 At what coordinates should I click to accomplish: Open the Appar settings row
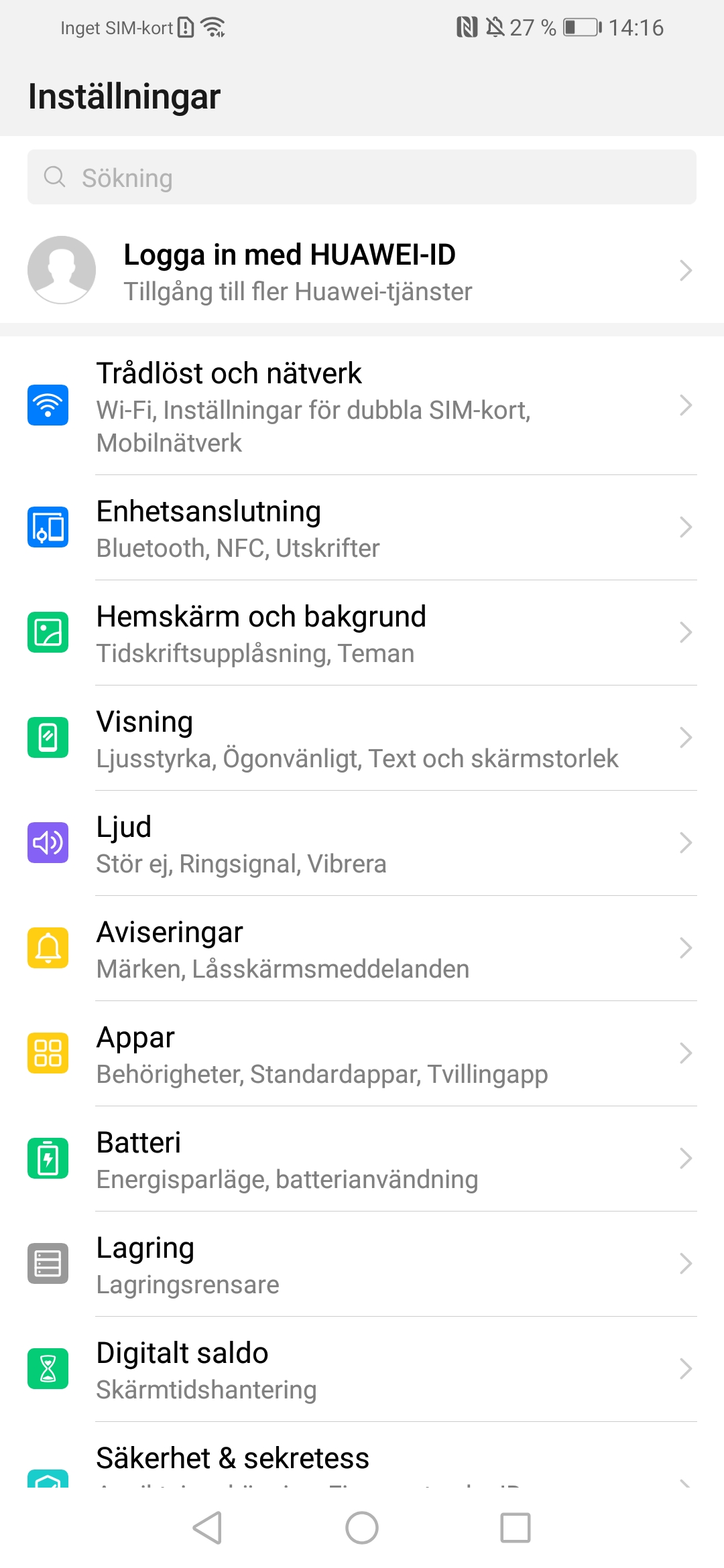click(x=362, y=1054)
